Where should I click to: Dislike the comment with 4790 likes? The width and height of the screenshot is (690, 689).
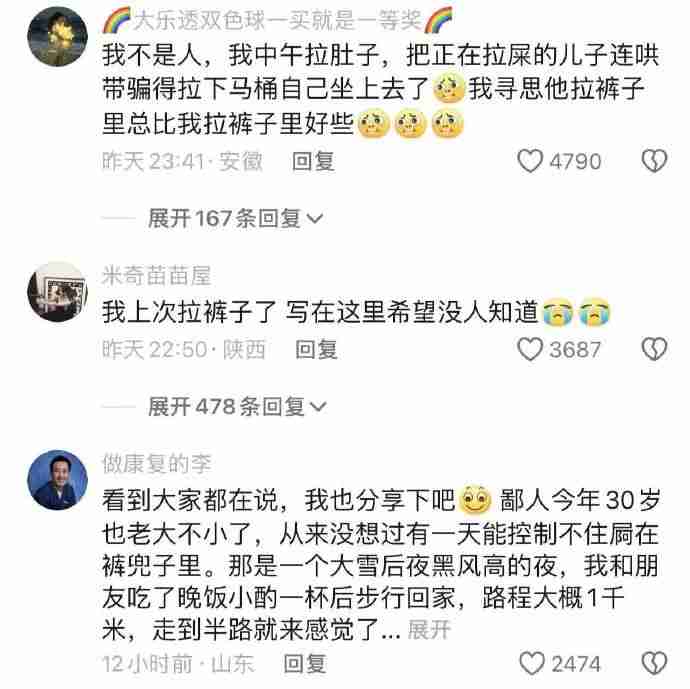[654, 161]
